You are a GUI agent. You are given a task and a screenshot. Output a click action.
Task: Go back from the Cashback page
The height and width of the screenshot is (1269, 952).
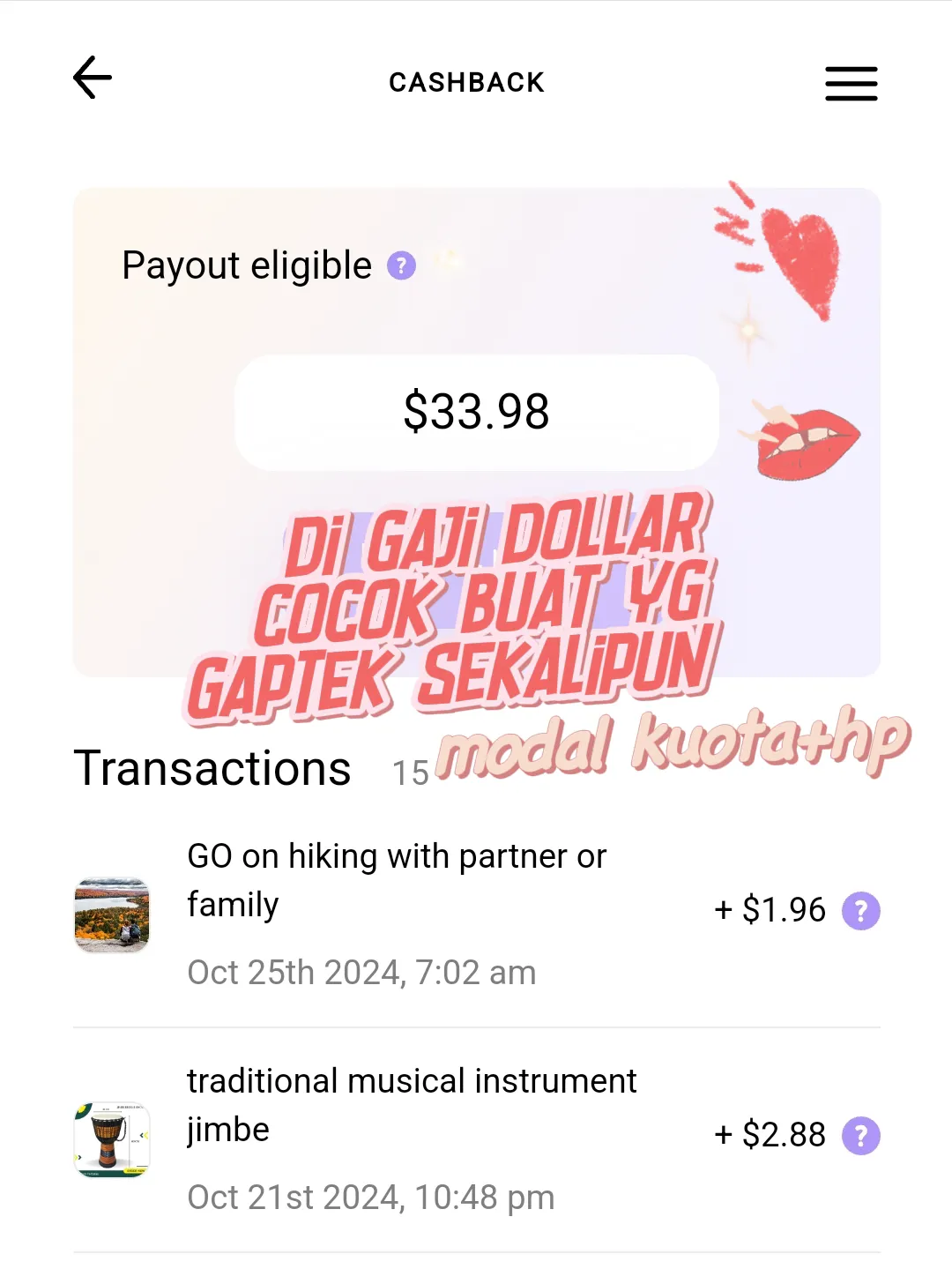(x=93, y=78)
